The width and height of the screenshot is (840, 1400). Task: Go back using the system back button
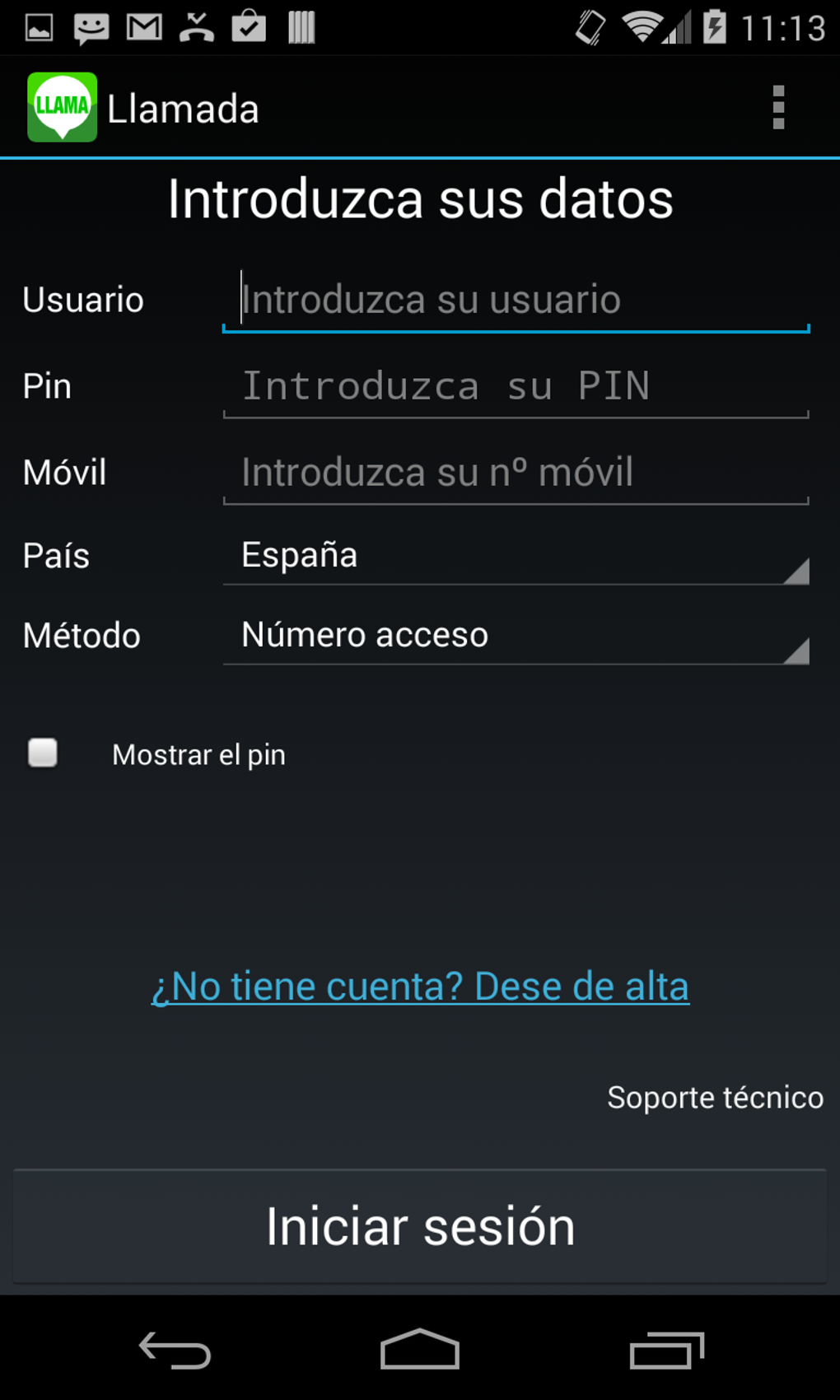(x=175, y=1351)
